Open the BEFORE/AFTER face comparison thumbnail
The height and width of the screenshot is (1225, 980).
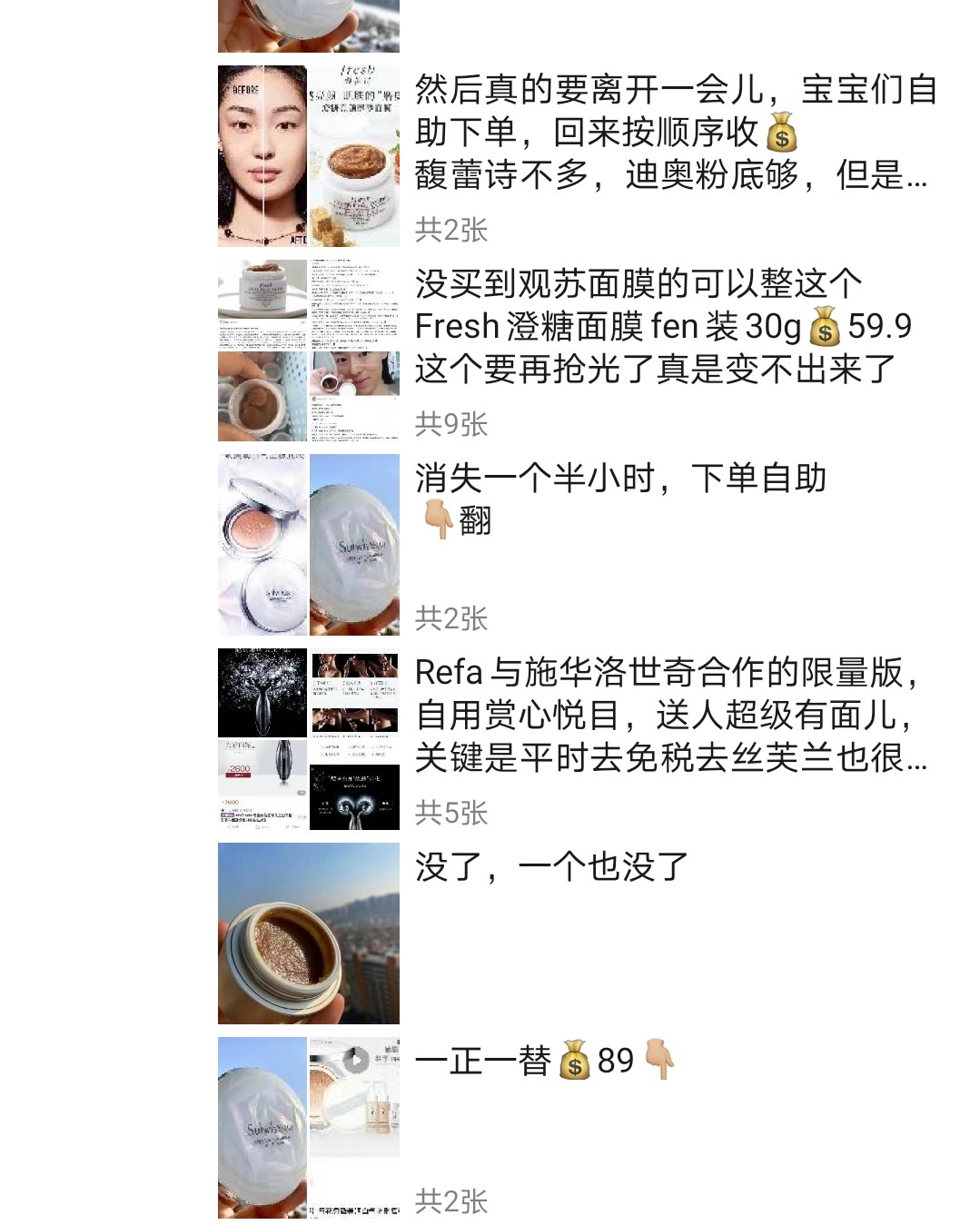tap(260, 156)
